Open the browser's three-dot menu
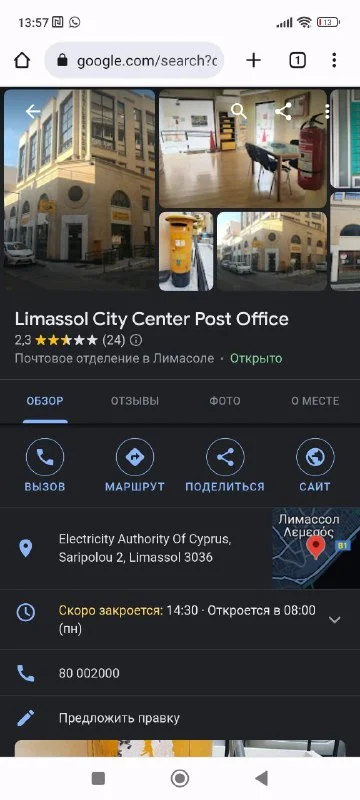 coord(334,61)
